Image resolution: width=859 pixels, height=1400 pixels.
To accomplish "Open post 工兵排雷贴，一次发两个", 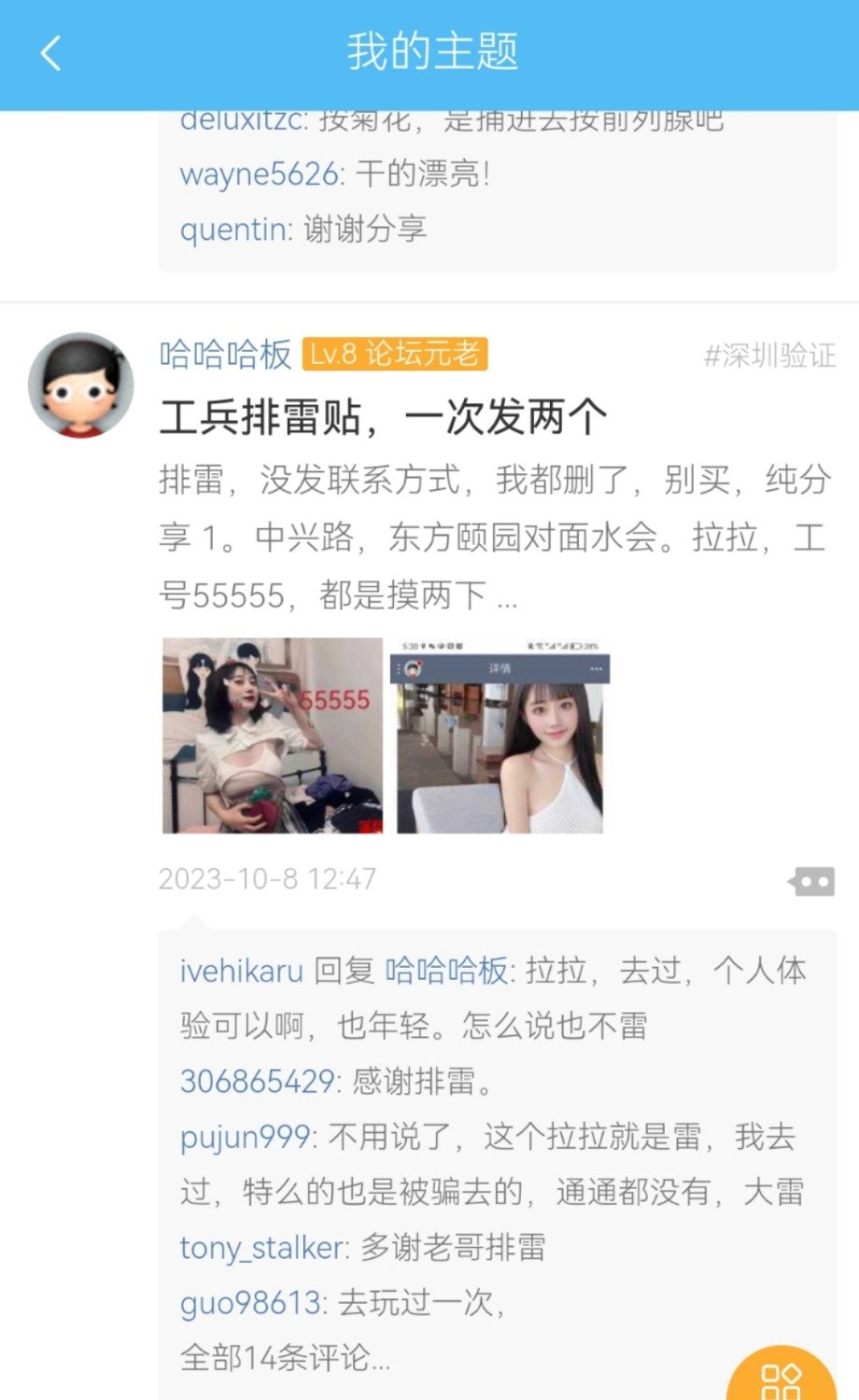I will [x=383, y=417].
